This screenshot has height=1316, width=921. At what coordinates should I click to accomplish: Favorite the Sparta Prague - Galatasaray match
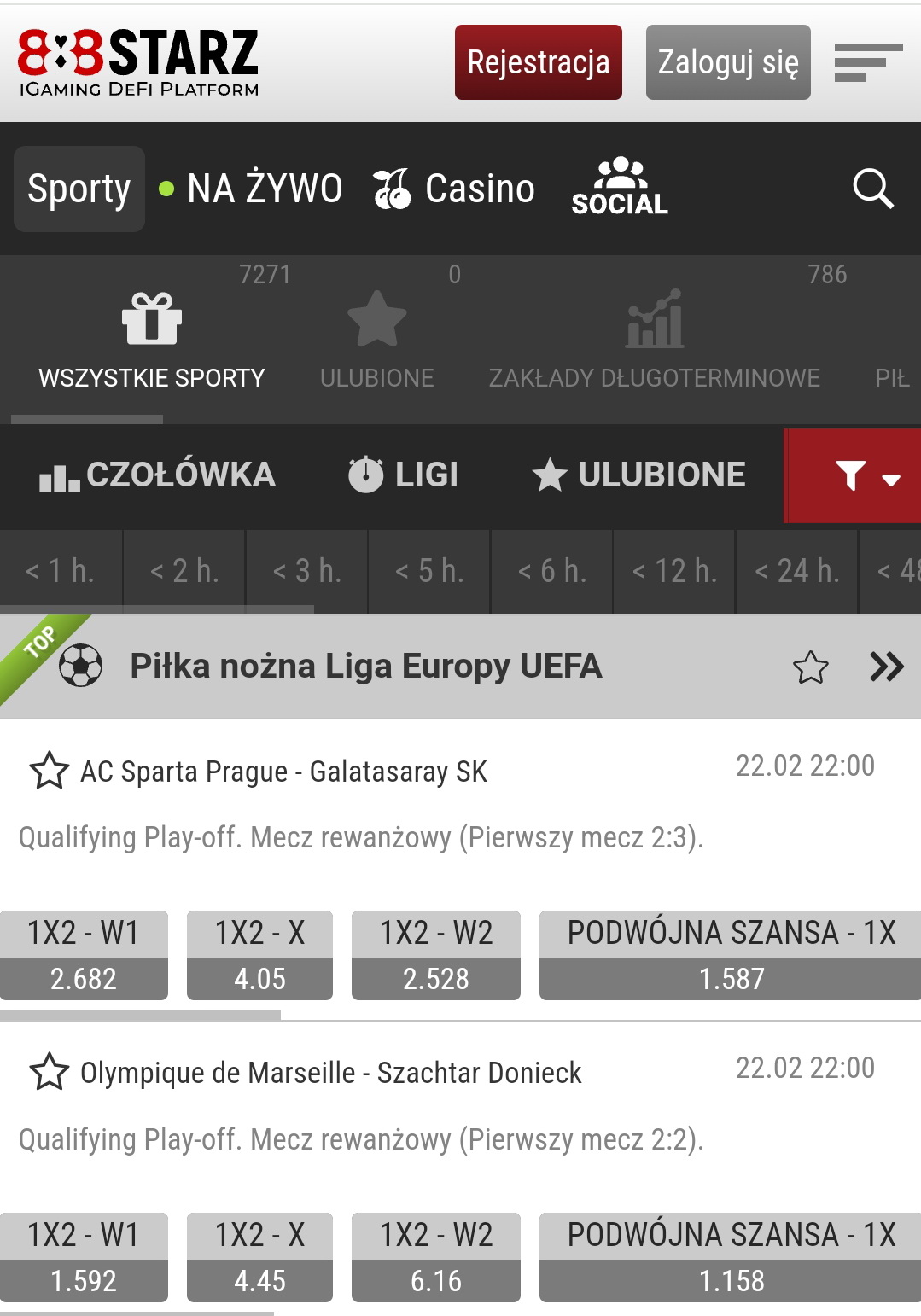point(47,771)
